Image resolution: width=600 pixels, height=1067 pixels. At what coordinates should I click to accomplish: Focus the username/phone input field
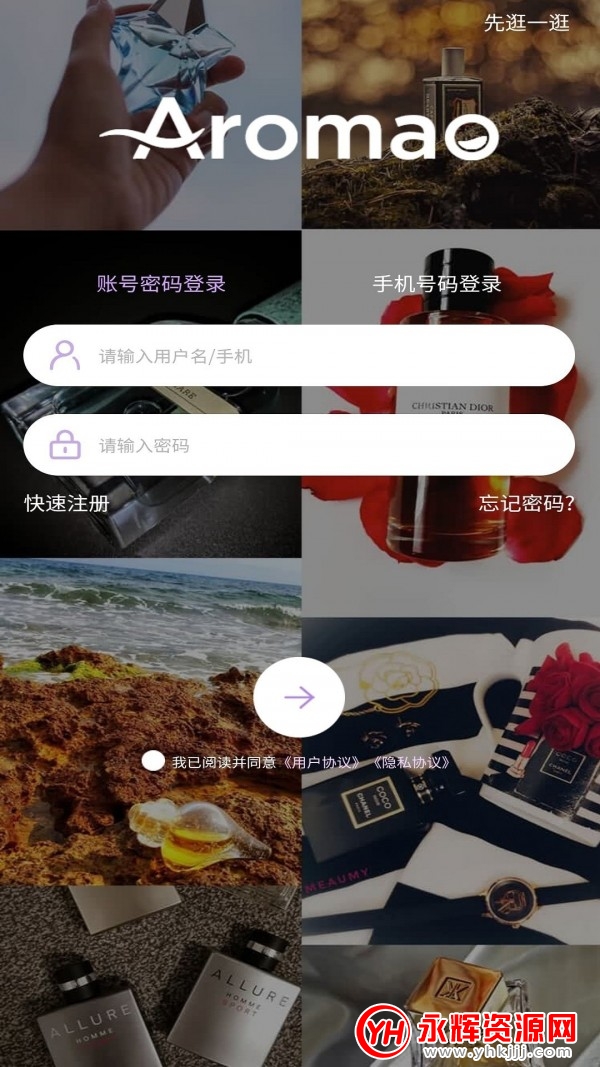(x=300, y=355)
